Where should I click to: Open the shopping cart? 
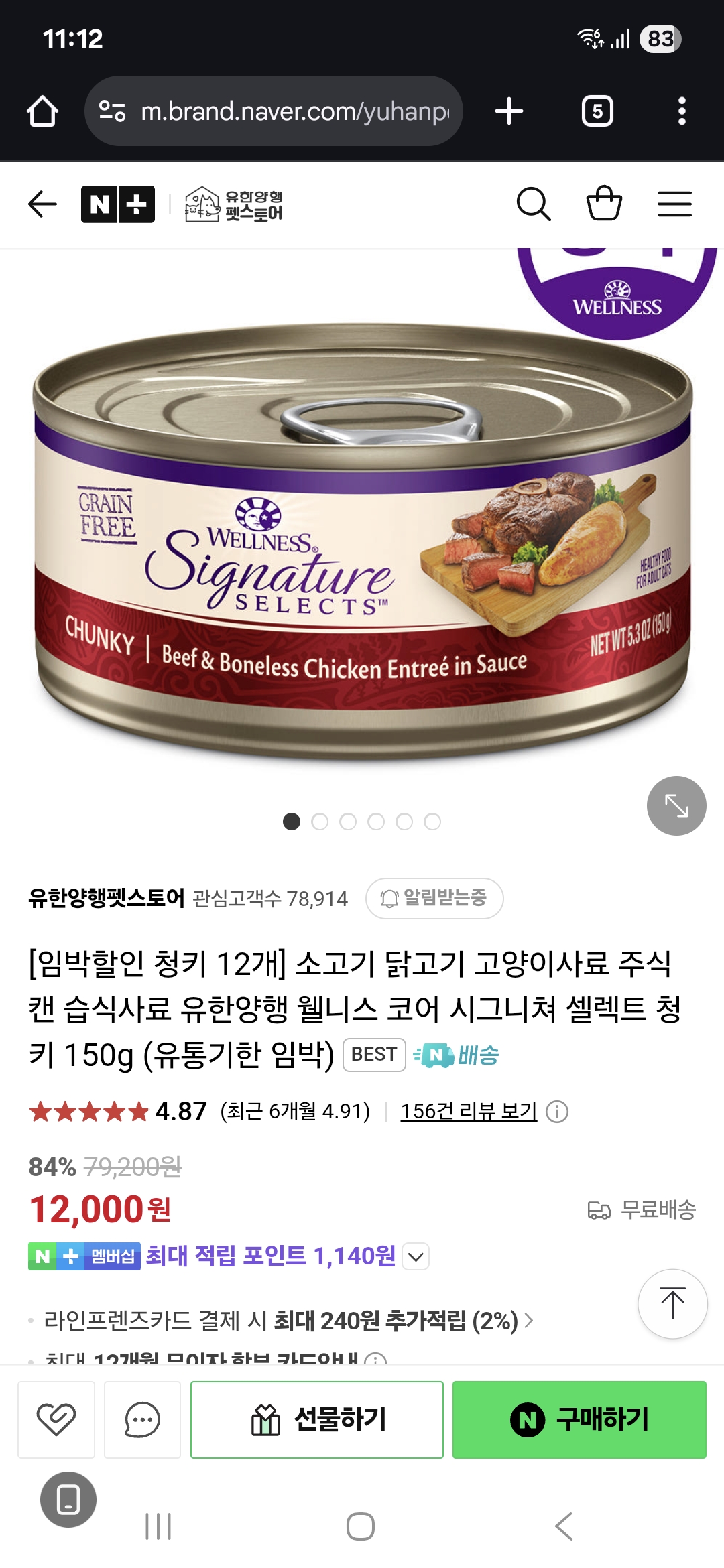[x=604, y=203]
